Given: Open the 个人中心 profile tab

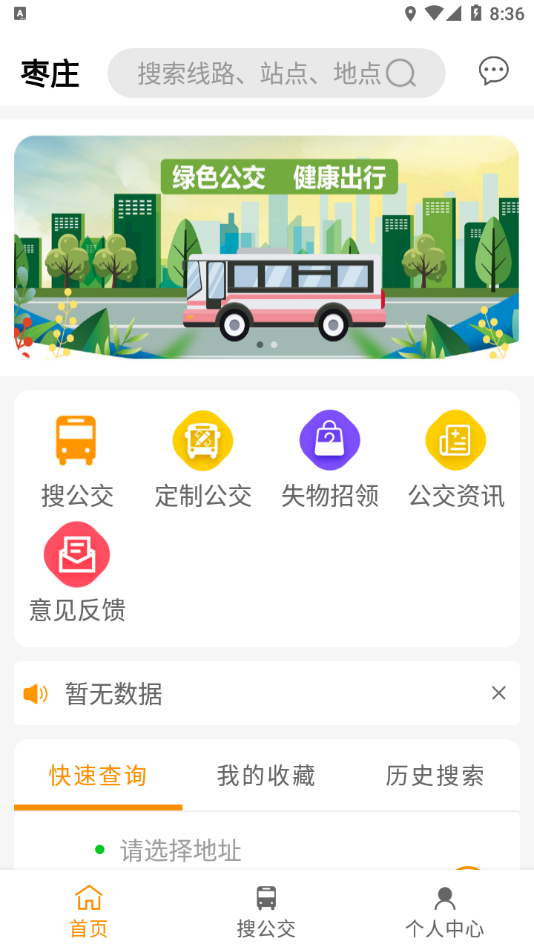Looking at the screenshot, I should click(444, 911).
